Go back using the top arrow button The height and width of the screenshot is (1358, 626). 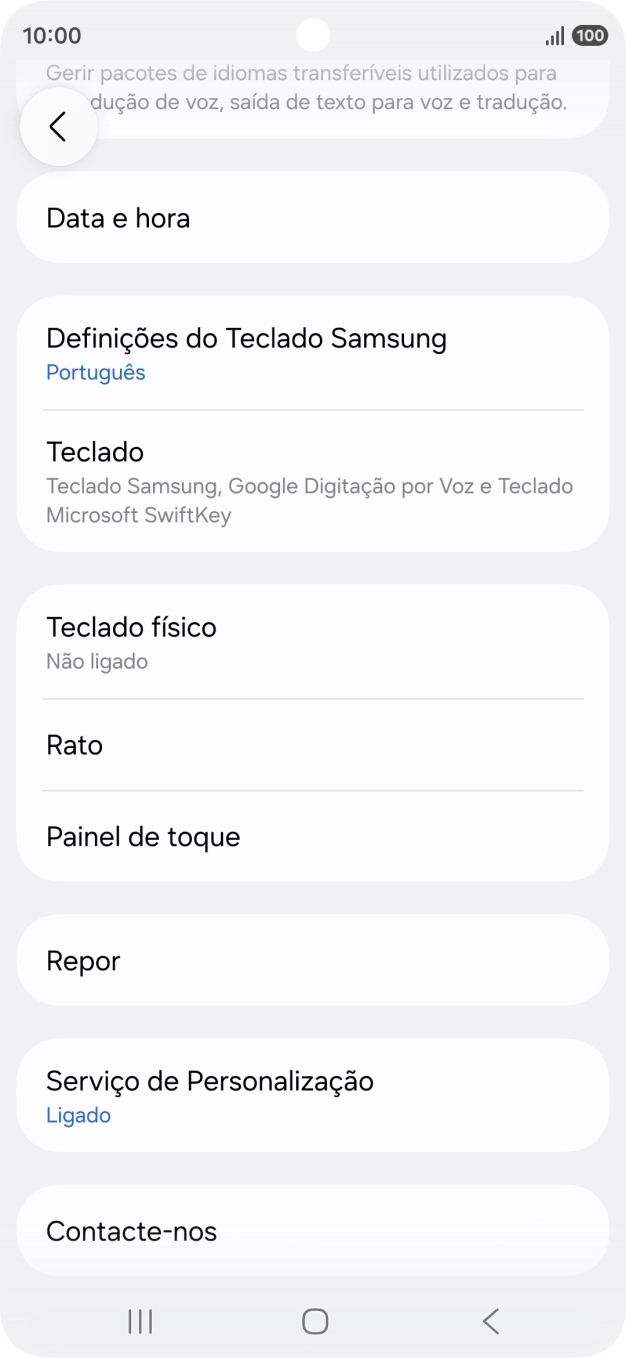pos(58,127)
